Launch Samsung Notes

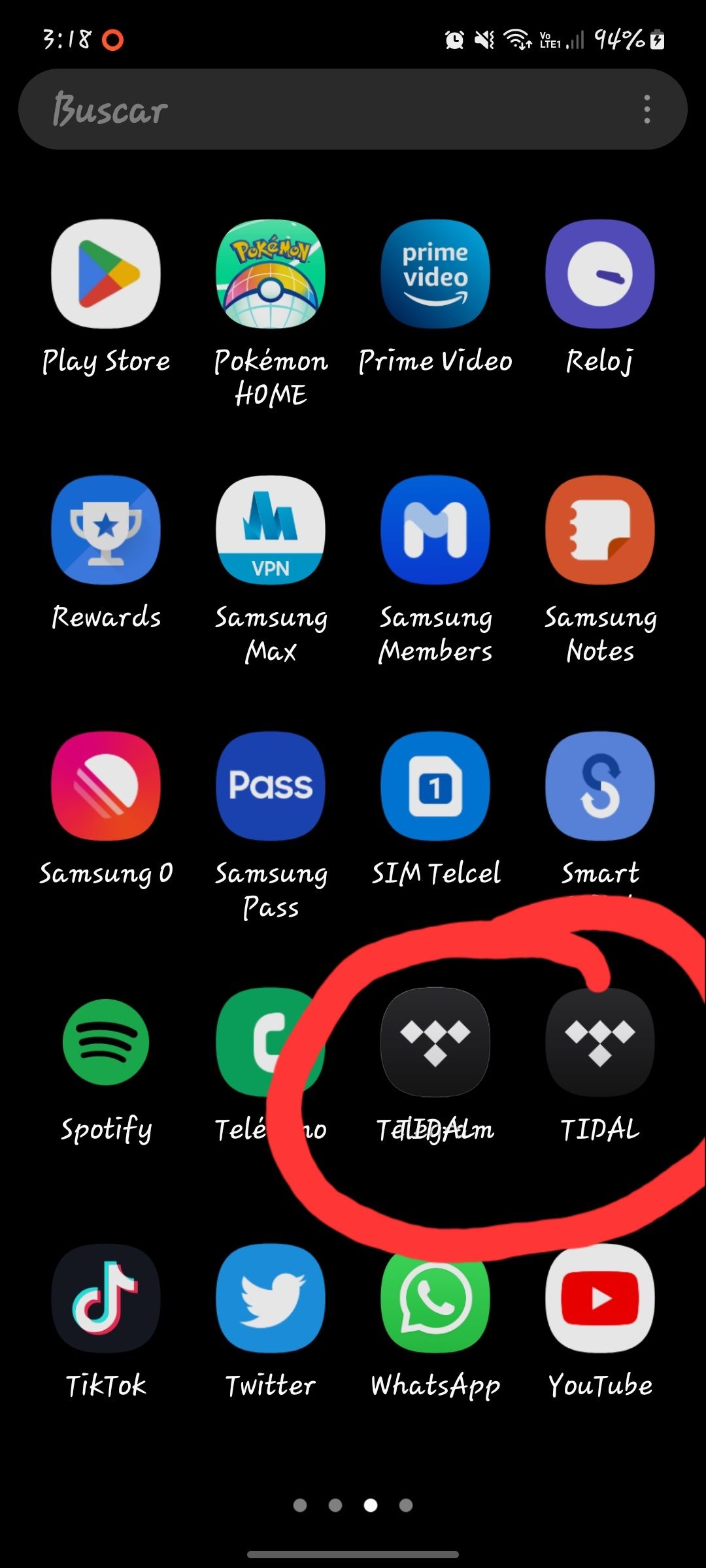coord(598,531)
